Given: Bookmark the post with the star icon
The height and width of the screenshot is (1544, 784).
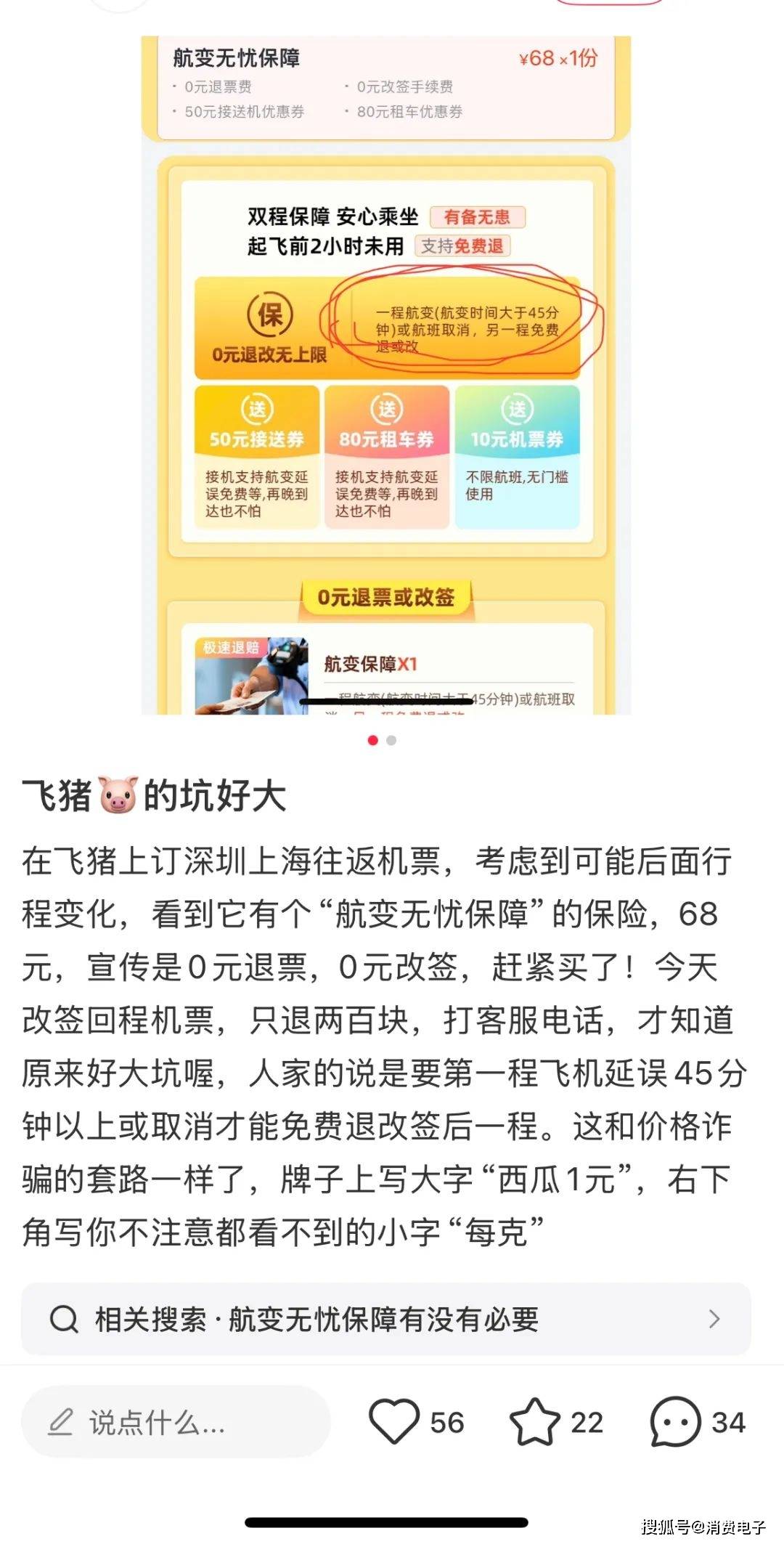Looking at the screenshot, I should coord(535,1421).
